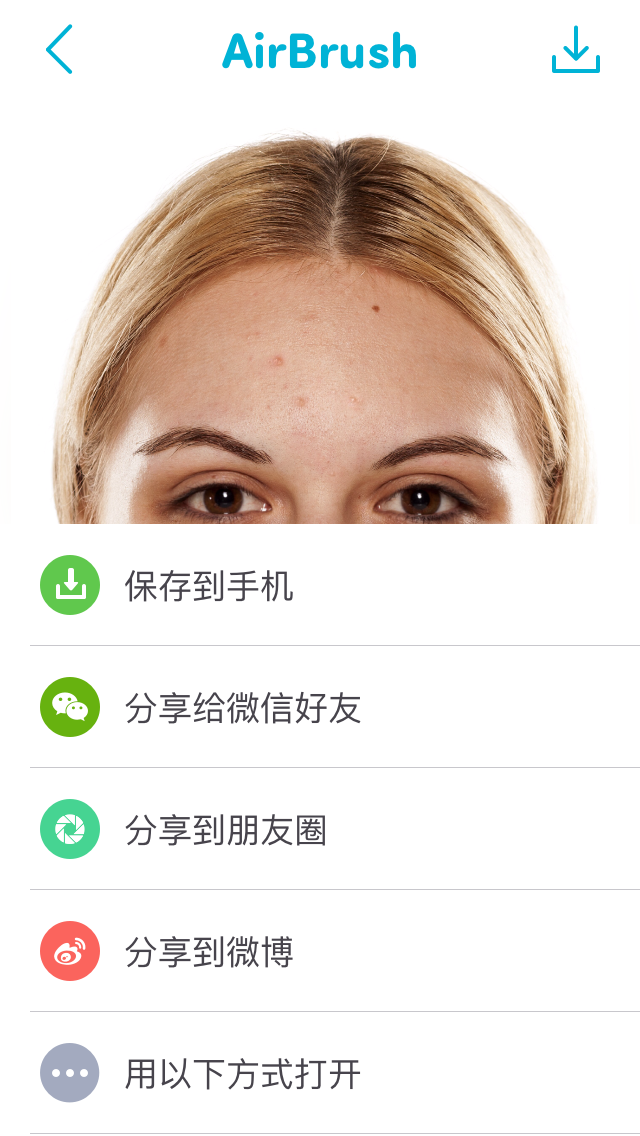Share the photo with 分享到微博

[320, 951]
